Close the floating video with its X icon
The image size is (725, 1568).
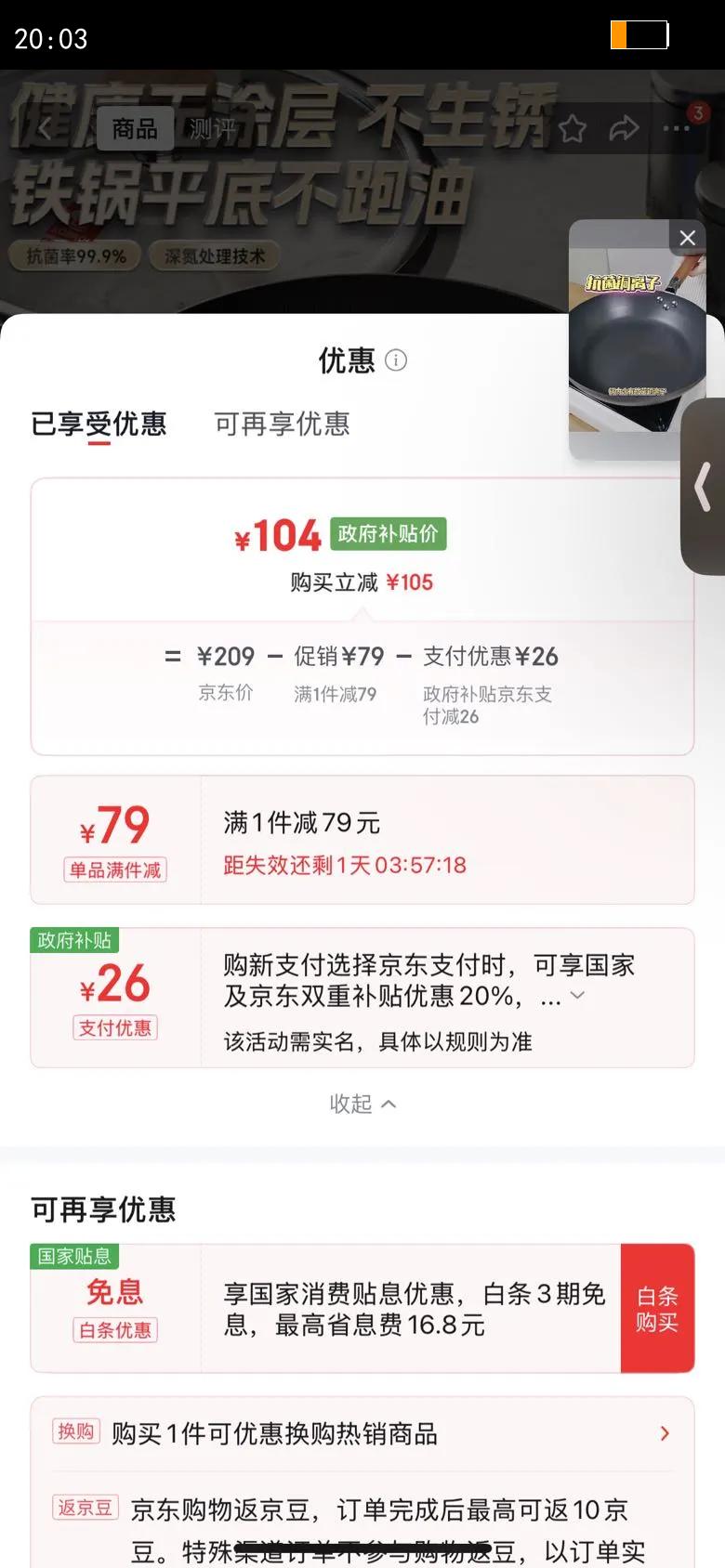coord(687,238)
